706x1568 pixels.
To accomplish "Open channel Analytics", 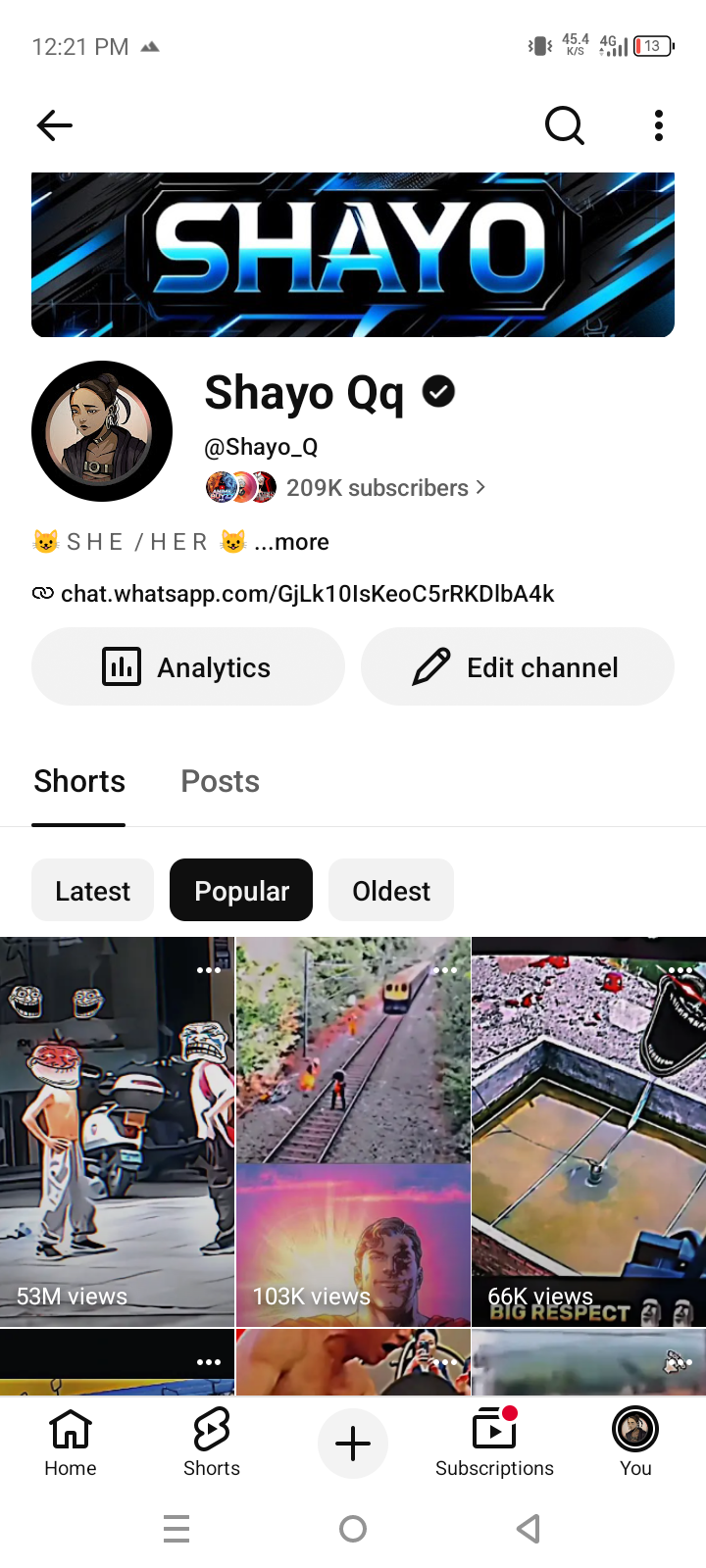I will coord(188,666).
